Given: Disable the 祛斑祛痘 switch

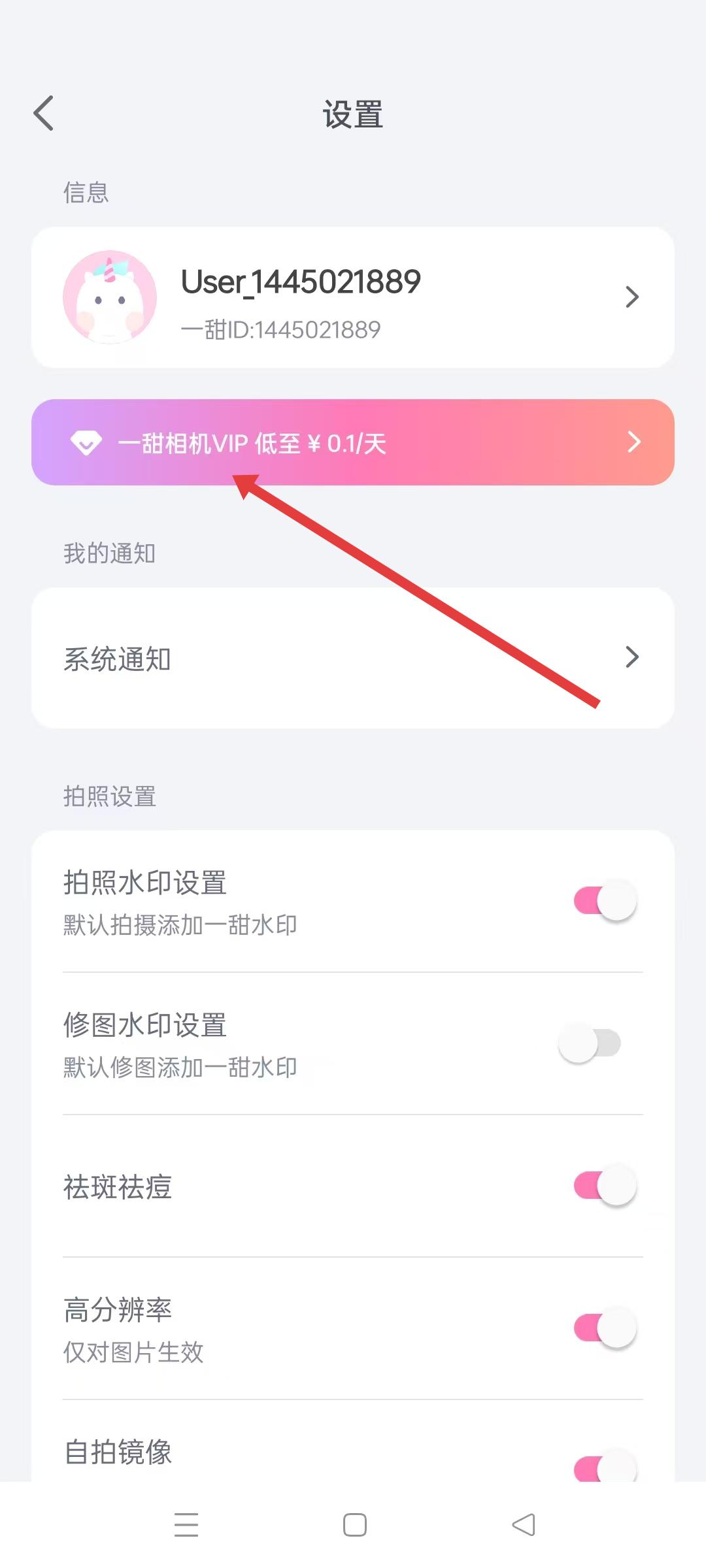Looking at the screenshot, I should tap(605, 1186).
